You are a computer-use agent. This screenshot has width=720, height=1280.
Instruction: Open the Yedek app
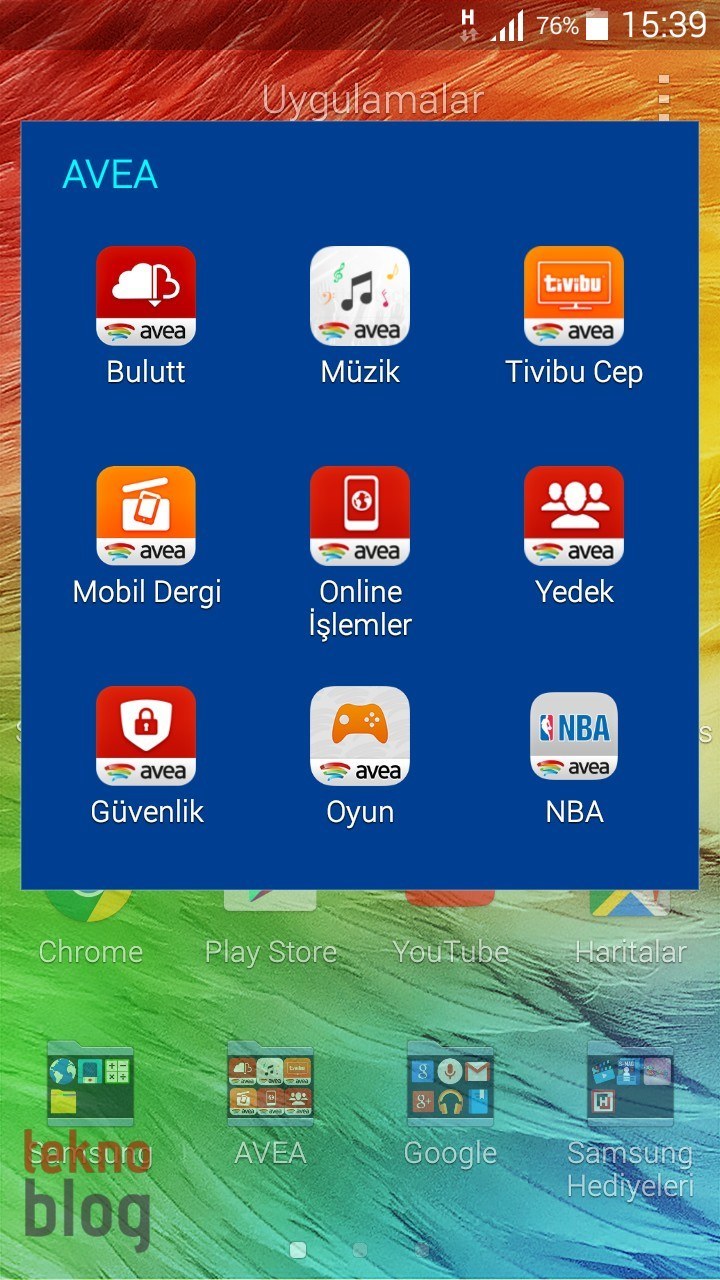(574, 517)
